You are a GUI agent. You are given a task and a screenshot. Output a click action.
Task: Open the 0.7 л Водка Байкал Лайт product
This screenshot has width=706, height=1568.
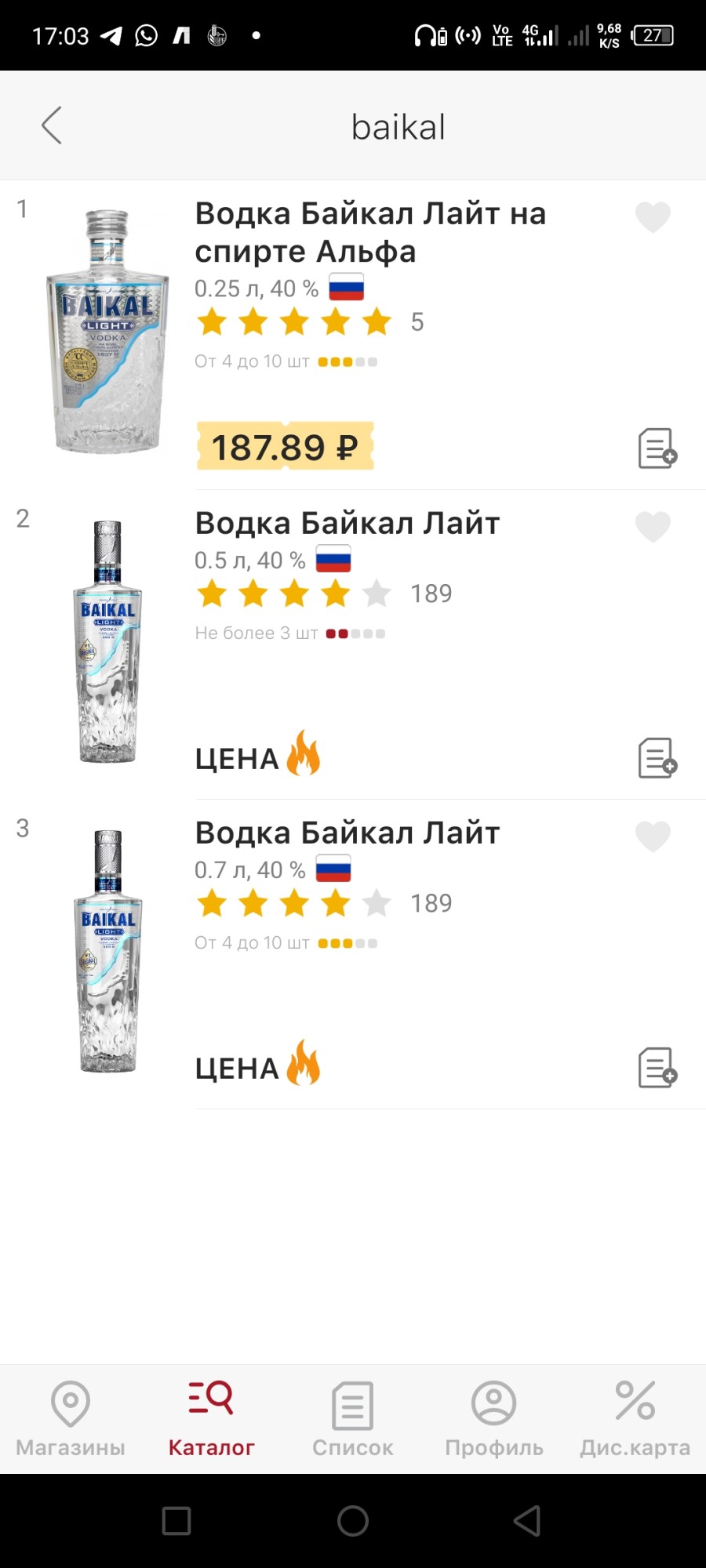[x=347, y=833]
